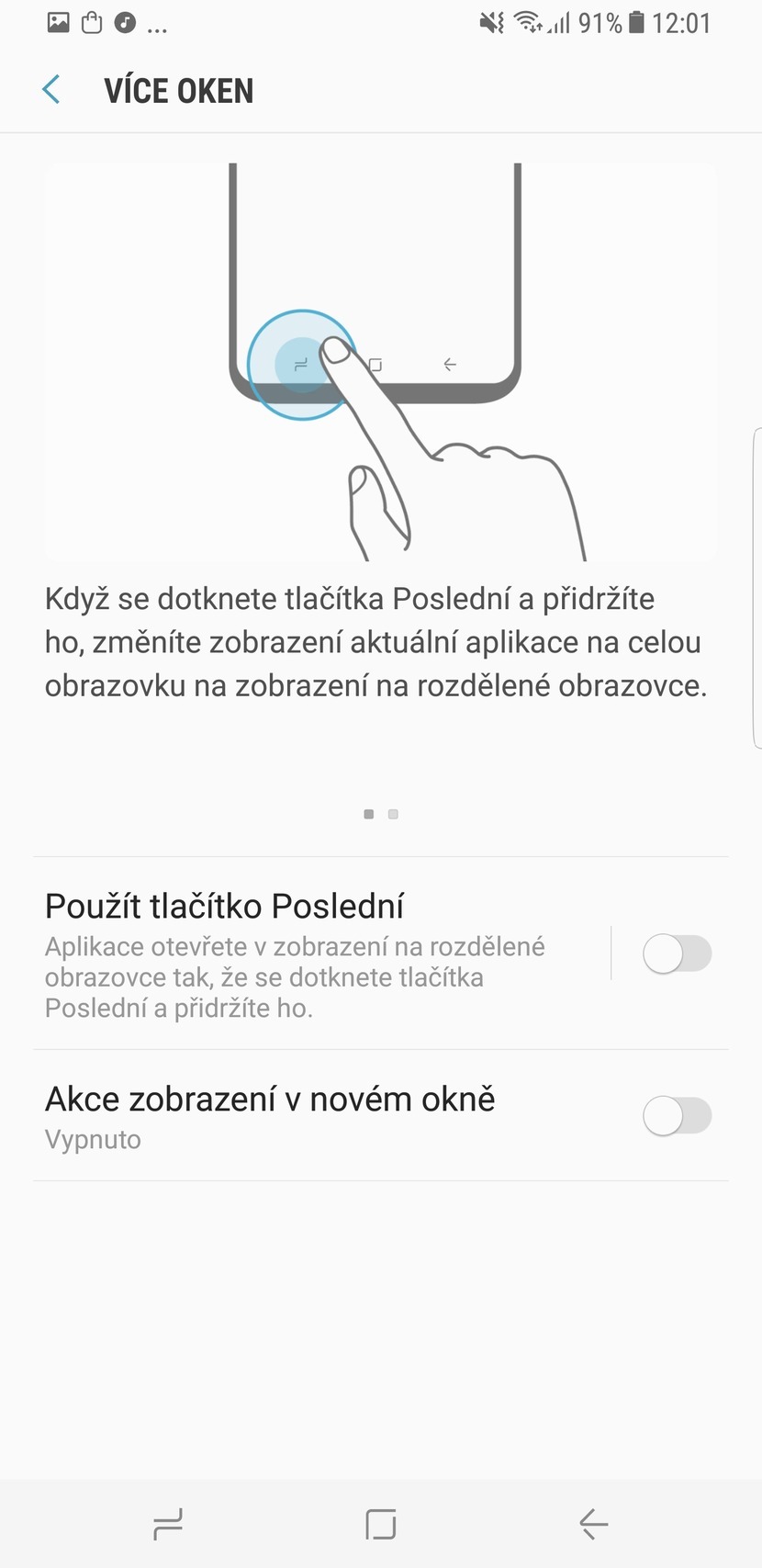Select the first page indicator dot

click(x=368, y=814)
